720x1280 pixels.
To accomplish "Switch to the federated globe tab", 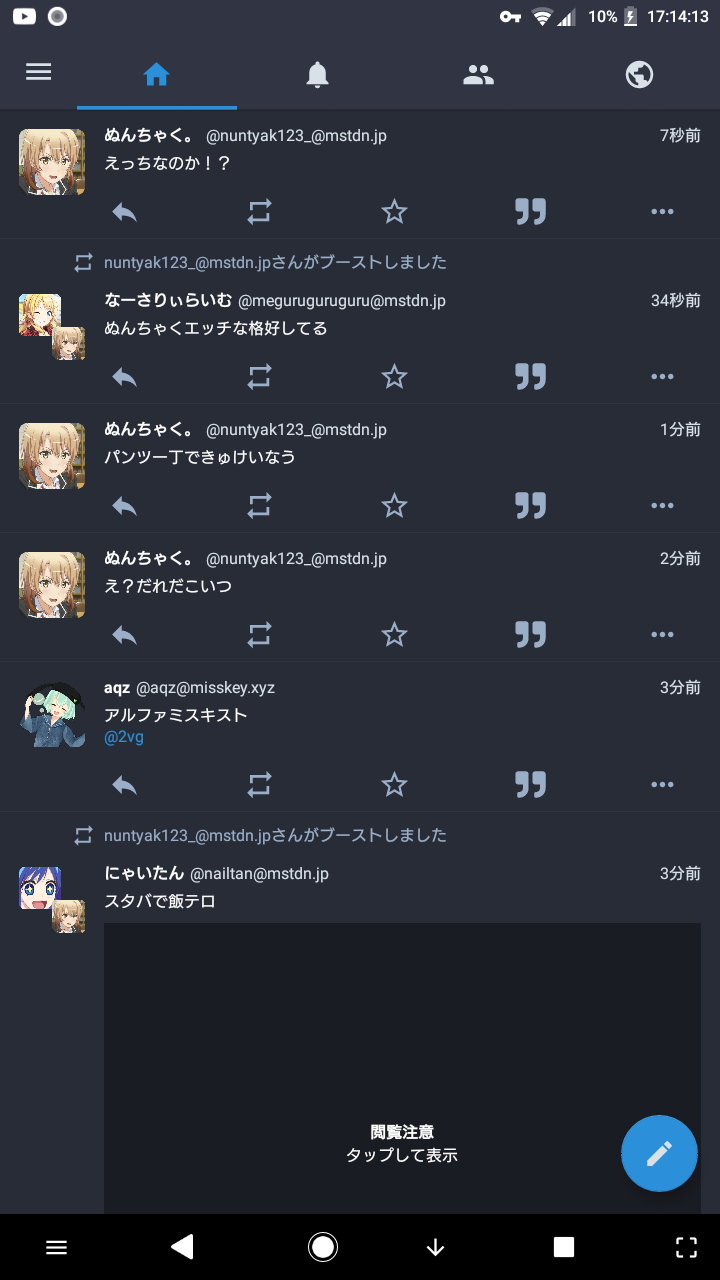I will pos(639,74).
